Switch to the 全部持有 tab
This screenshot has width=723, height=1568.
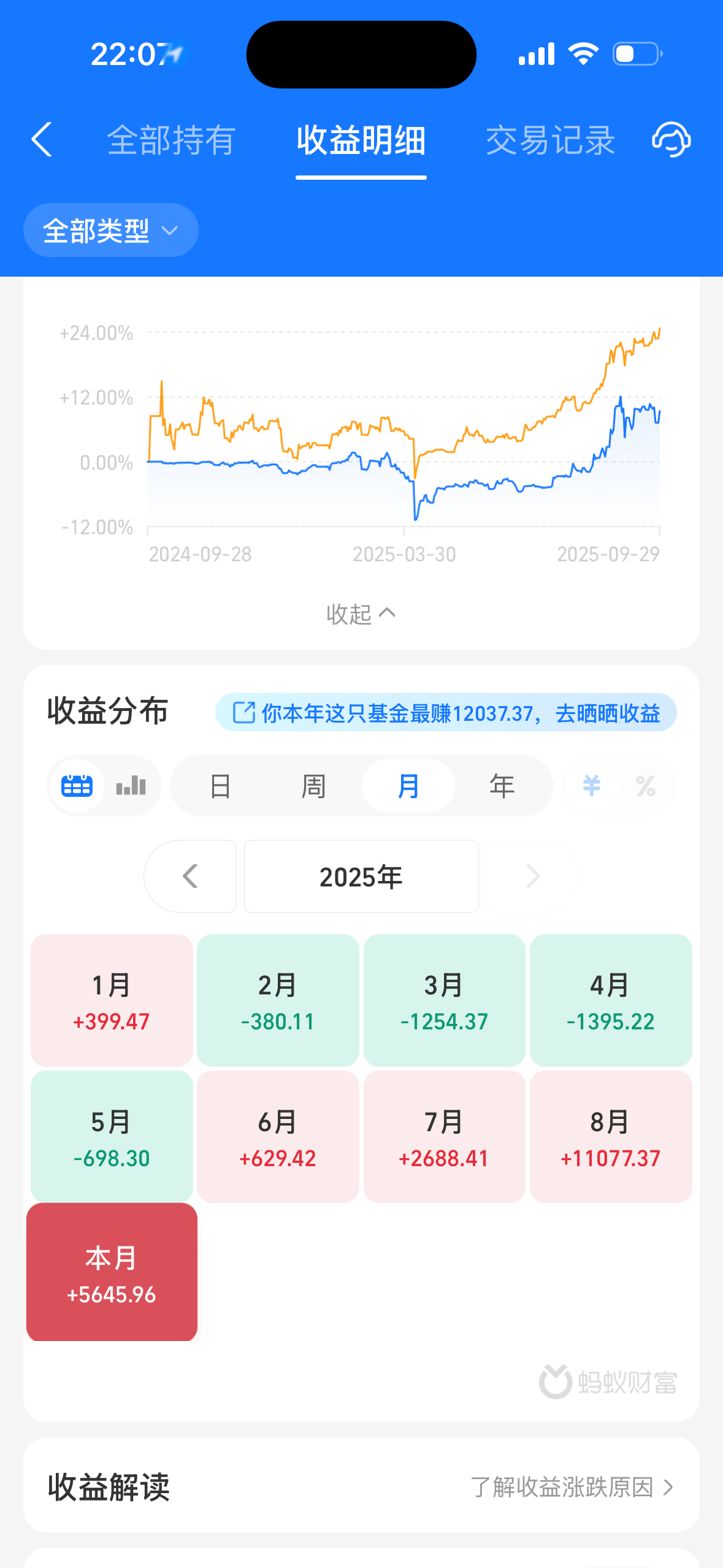(170, 140)
